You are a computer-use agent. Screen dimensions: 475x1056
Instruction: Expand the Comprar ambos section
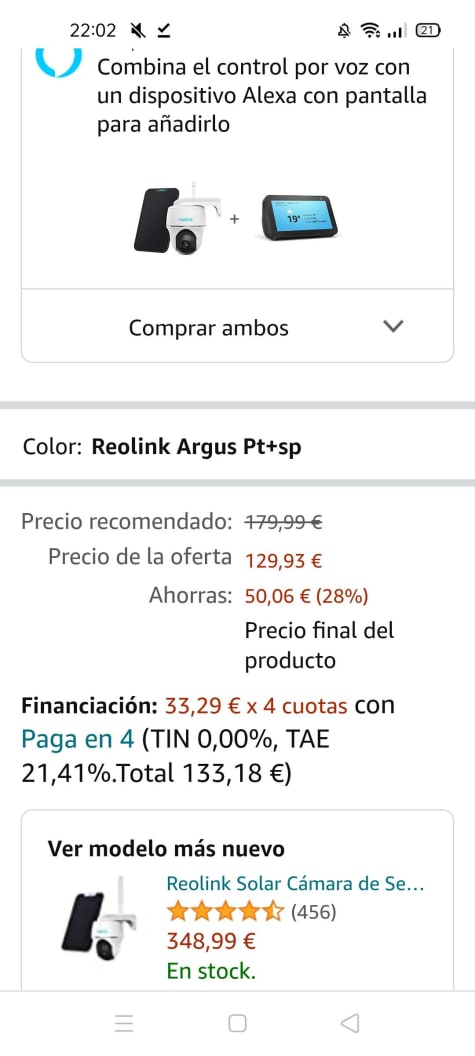point(237,327)
